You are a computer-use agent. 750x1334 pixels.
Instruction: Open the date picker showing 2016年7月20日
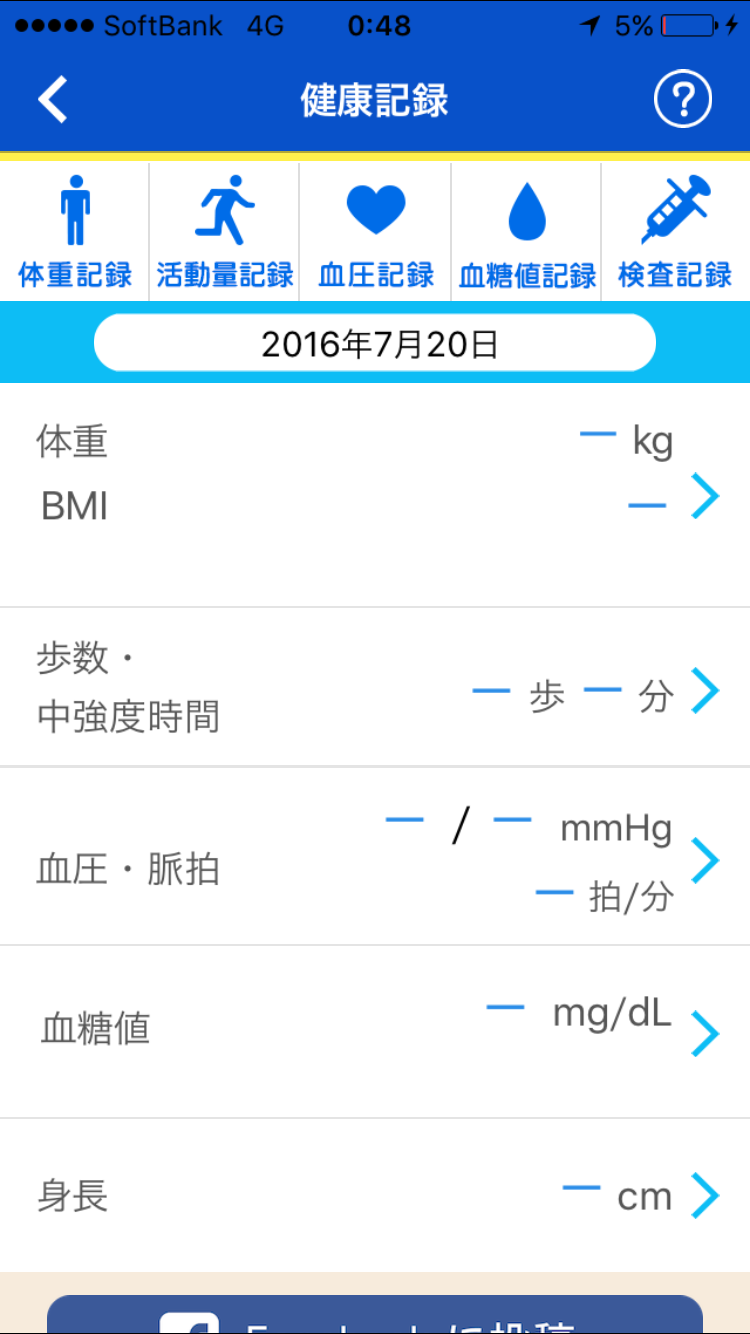pos(375,342)
